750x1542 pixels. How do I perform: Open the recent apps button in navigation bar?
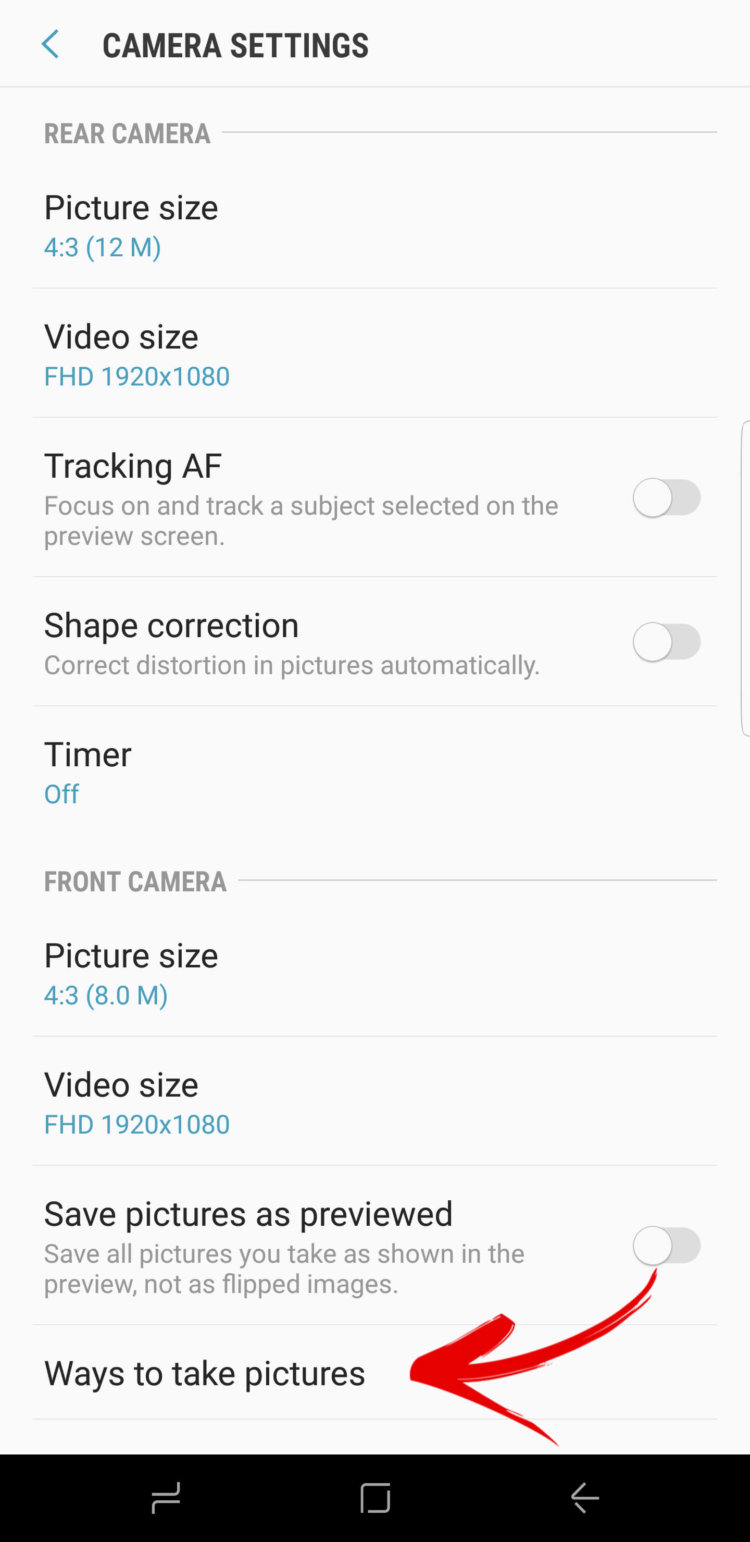[165, 1497]
